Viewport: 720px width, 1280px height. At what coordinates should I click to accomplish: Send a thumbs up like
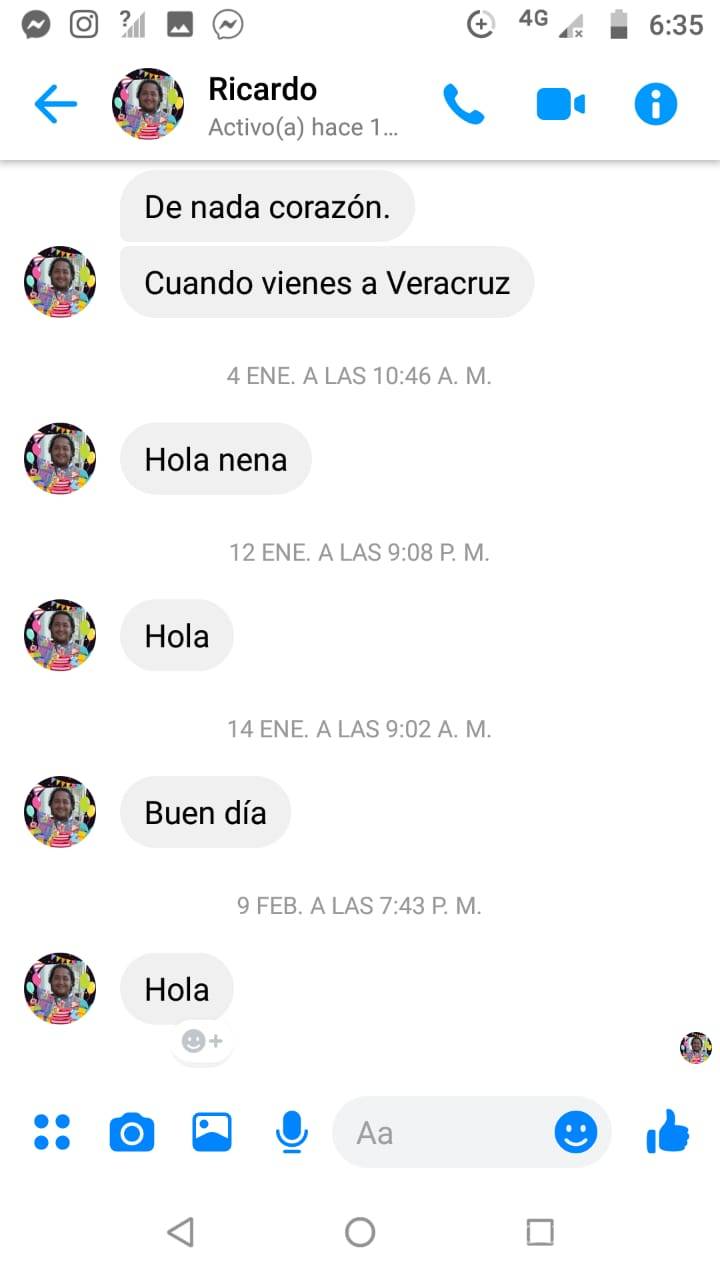667,1131
